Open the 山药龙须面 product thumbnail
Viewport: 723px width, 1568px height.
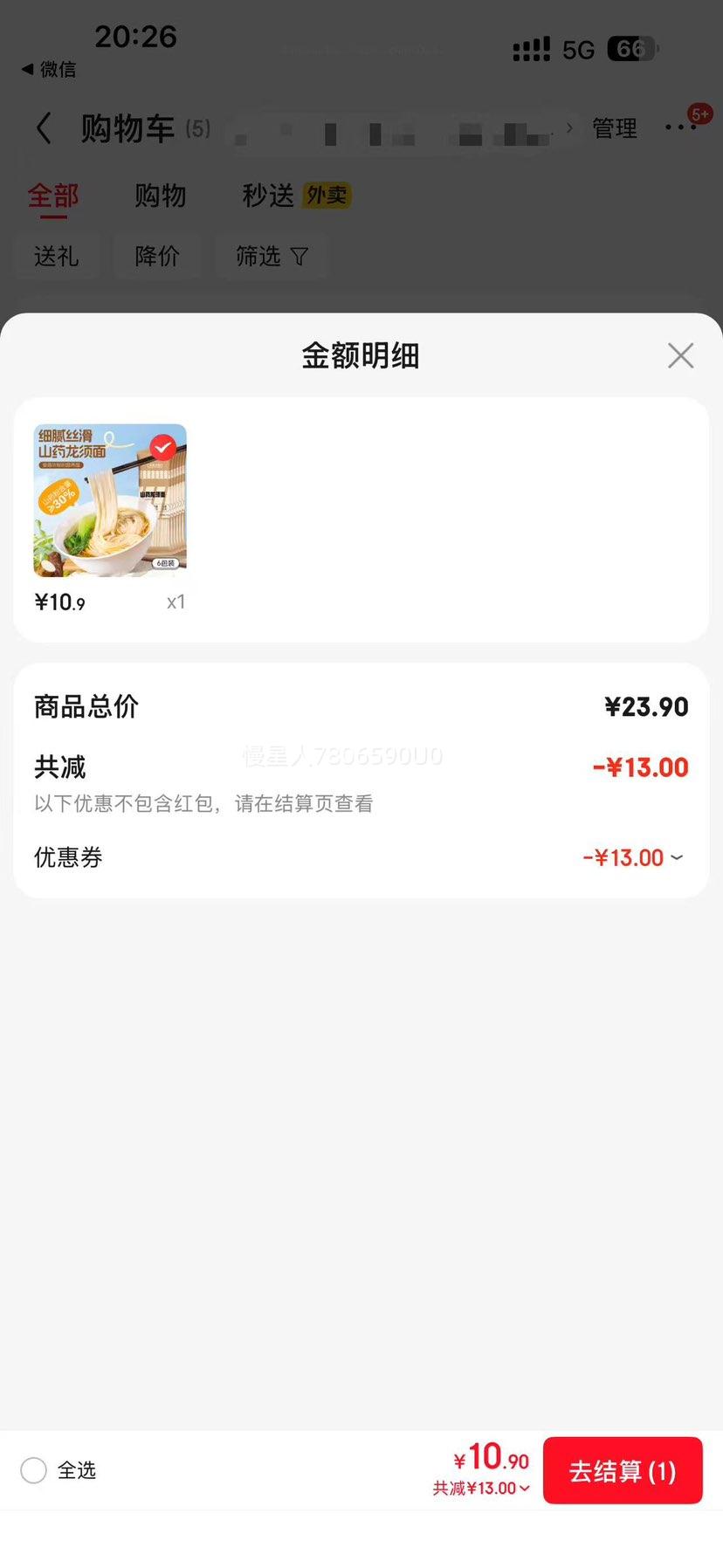(x=110, y=501)
